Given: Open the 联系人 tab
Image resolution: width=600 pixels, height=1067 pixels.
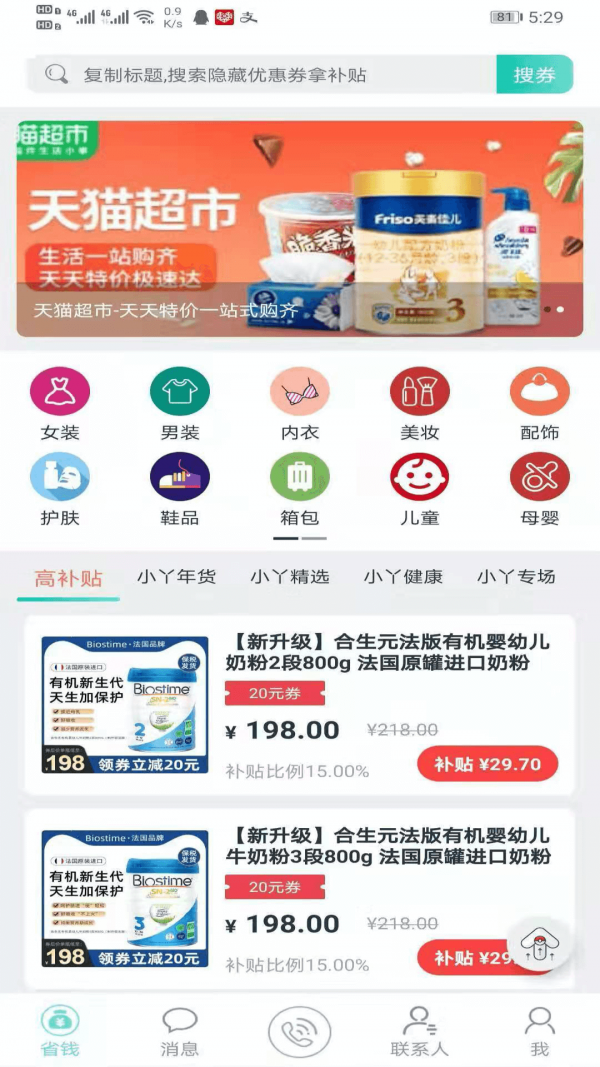Looking at the screenshot, I should [x=419, y=1032].
